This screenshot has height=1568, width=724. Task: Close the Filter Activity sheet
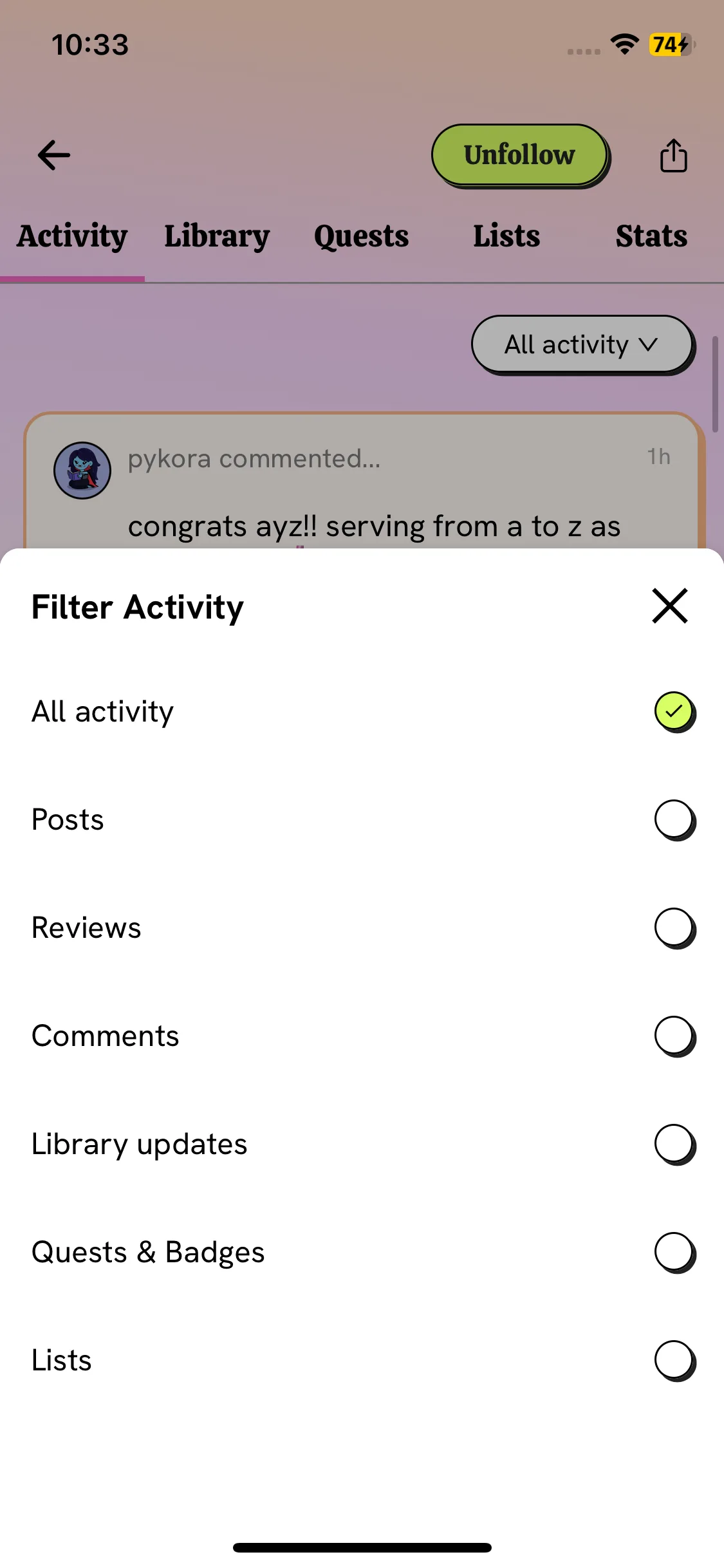click(x=670, y=606)
